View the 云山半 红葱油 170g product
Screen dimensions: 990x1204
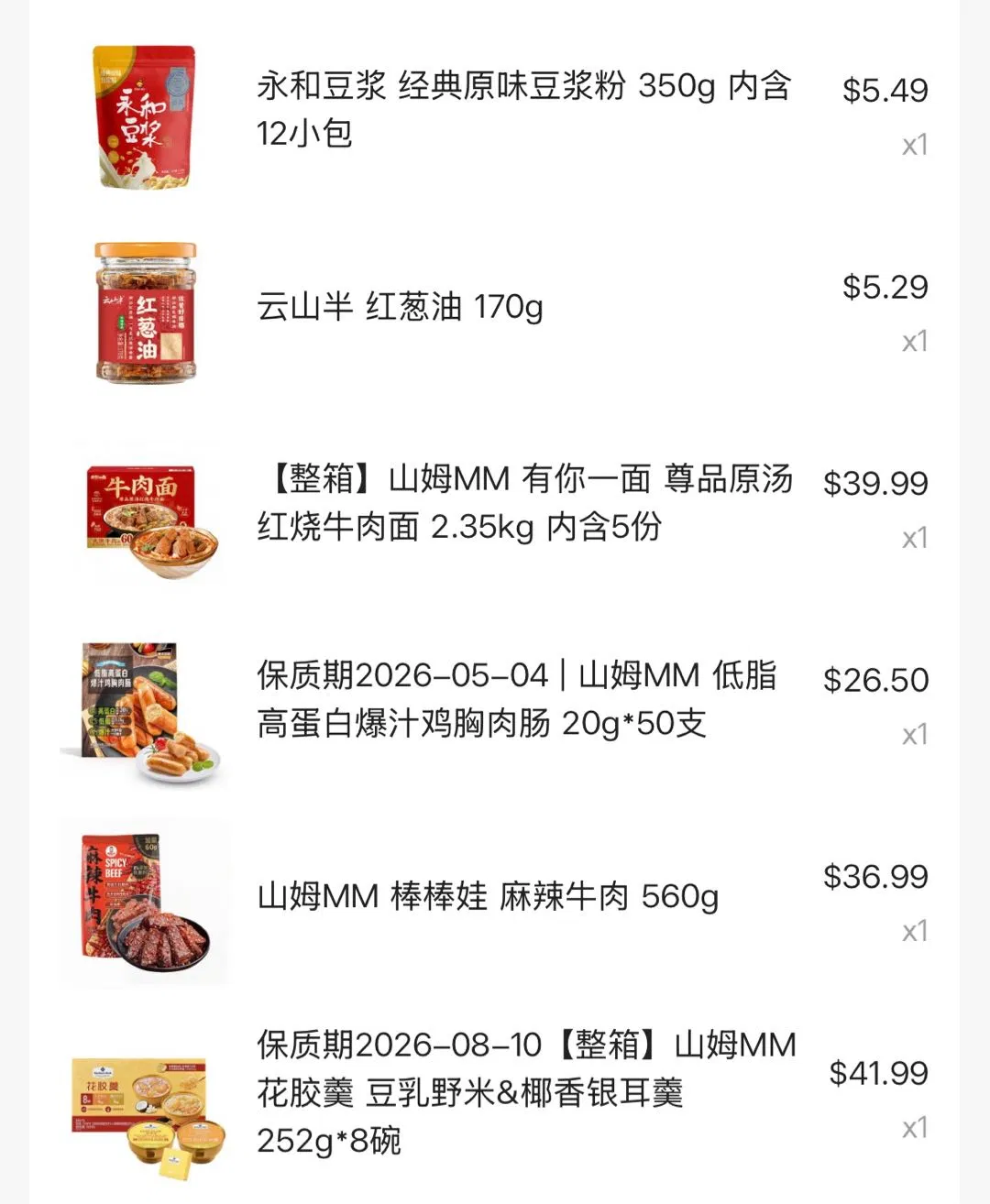pos(400,307)
